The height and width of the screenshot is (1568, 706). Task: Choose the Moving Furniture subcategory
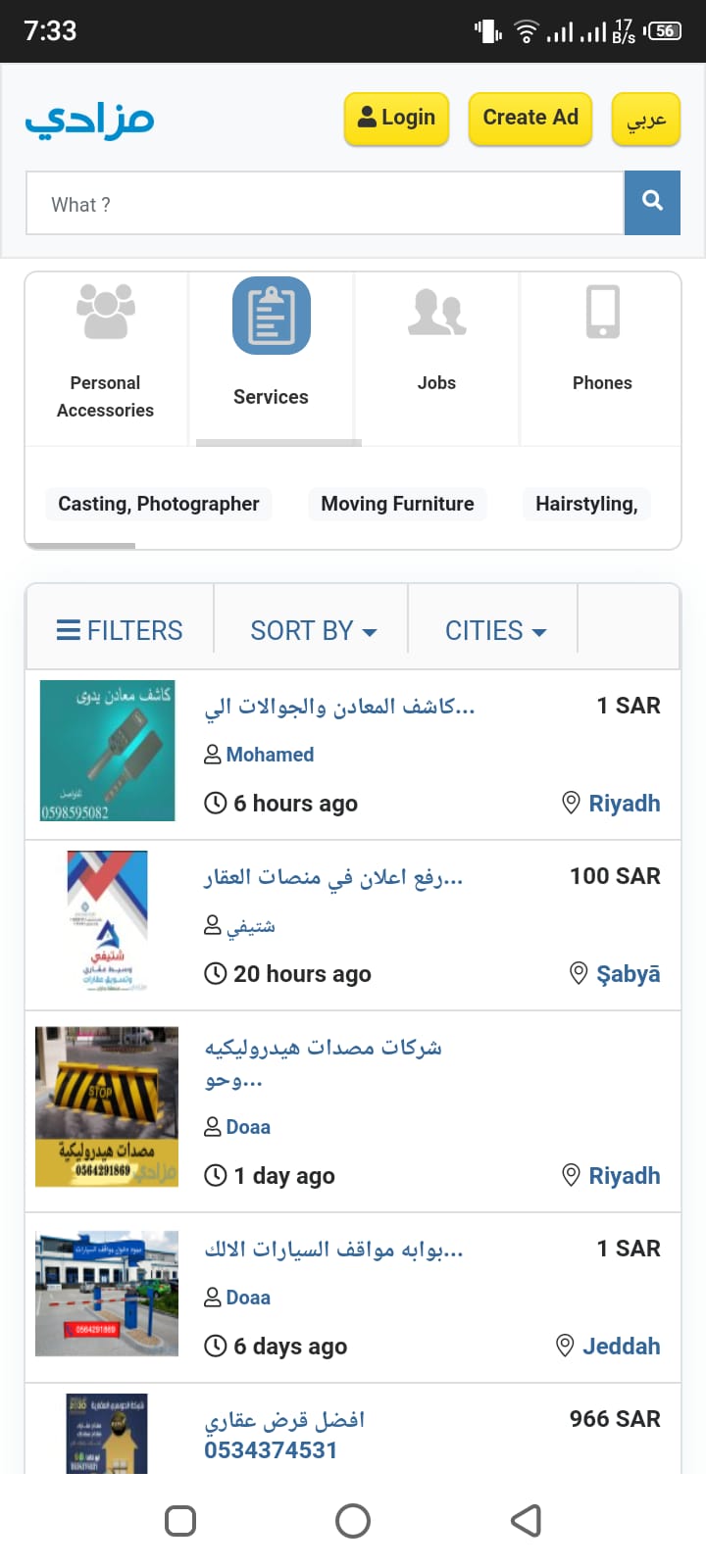pos(397,504)
